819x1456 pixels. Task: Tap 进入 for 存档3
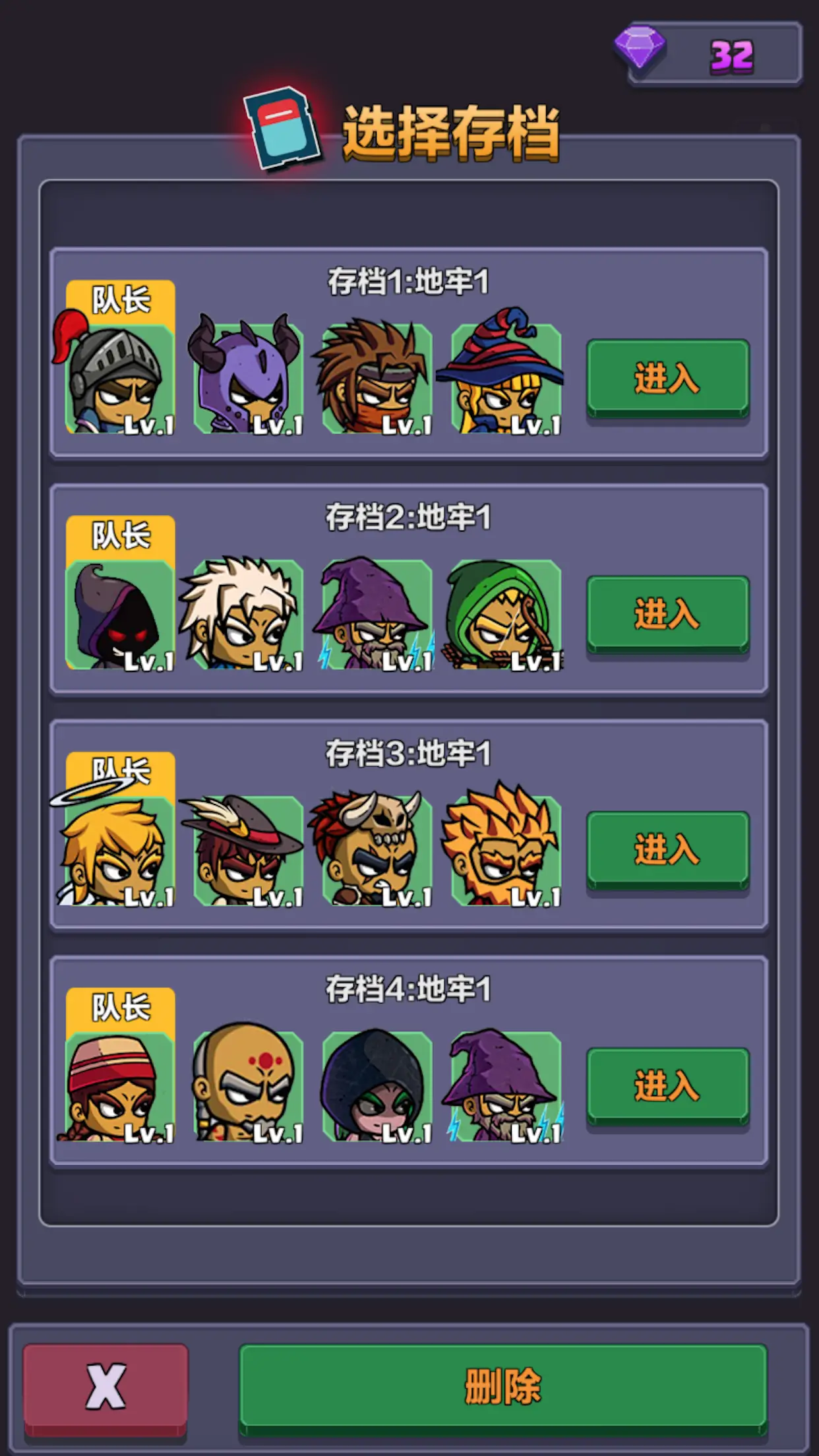(x=667, y=849)
